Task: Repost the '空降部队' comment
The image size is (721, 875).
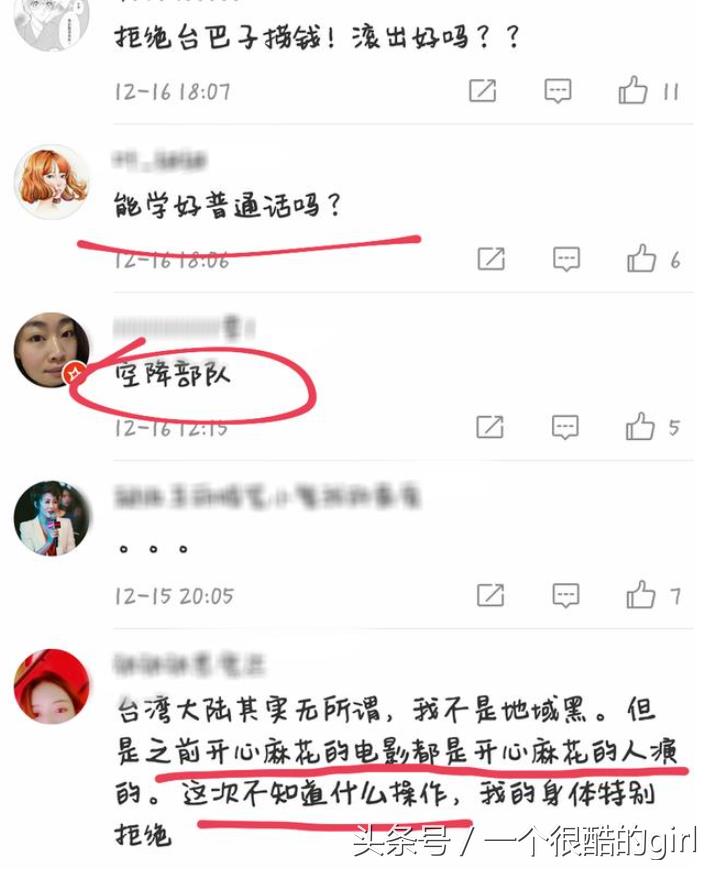Action: click(x=490, y=427)
